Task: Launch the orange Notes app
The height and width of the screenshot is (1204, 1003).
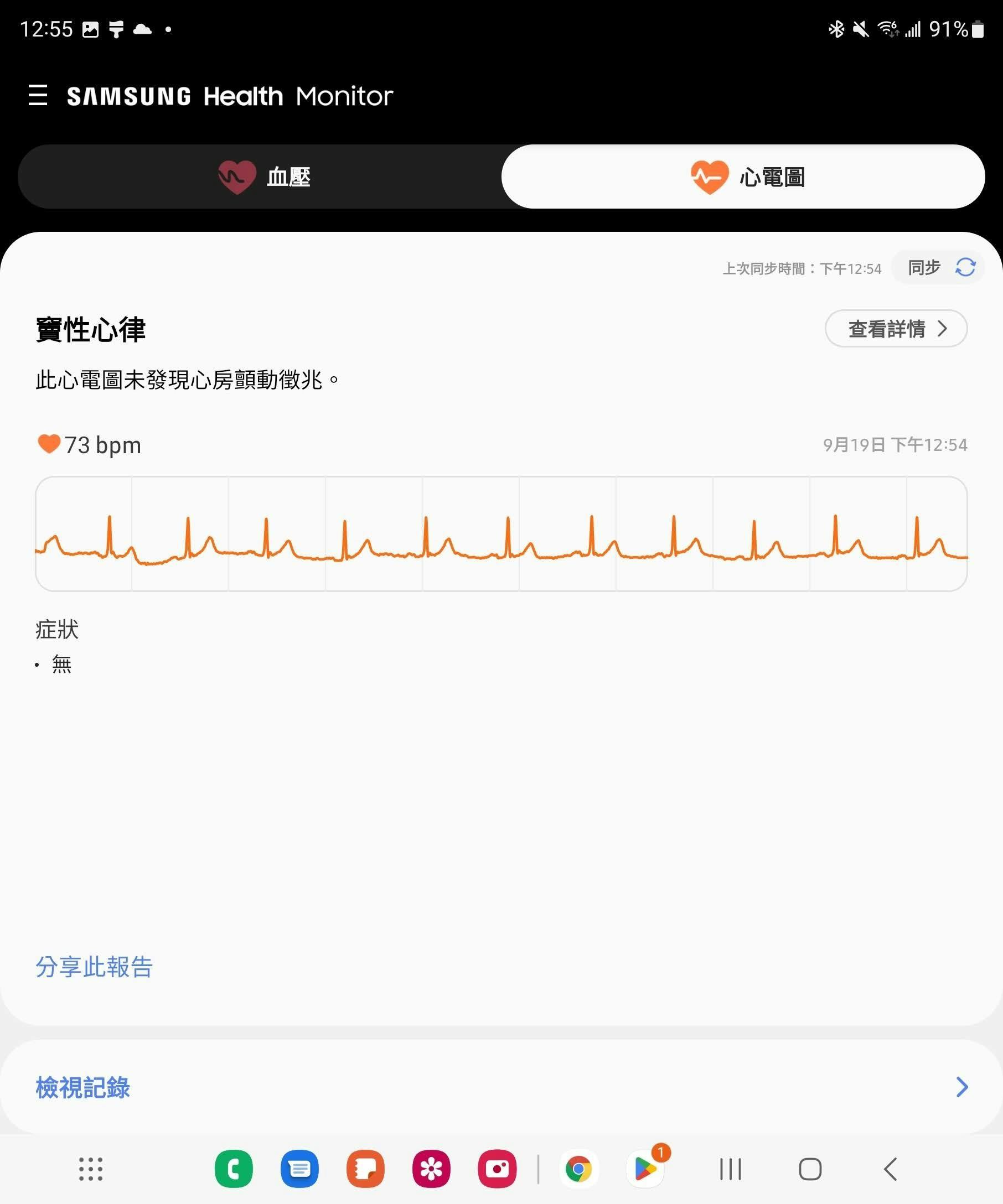Action: tap(365, 1169)
